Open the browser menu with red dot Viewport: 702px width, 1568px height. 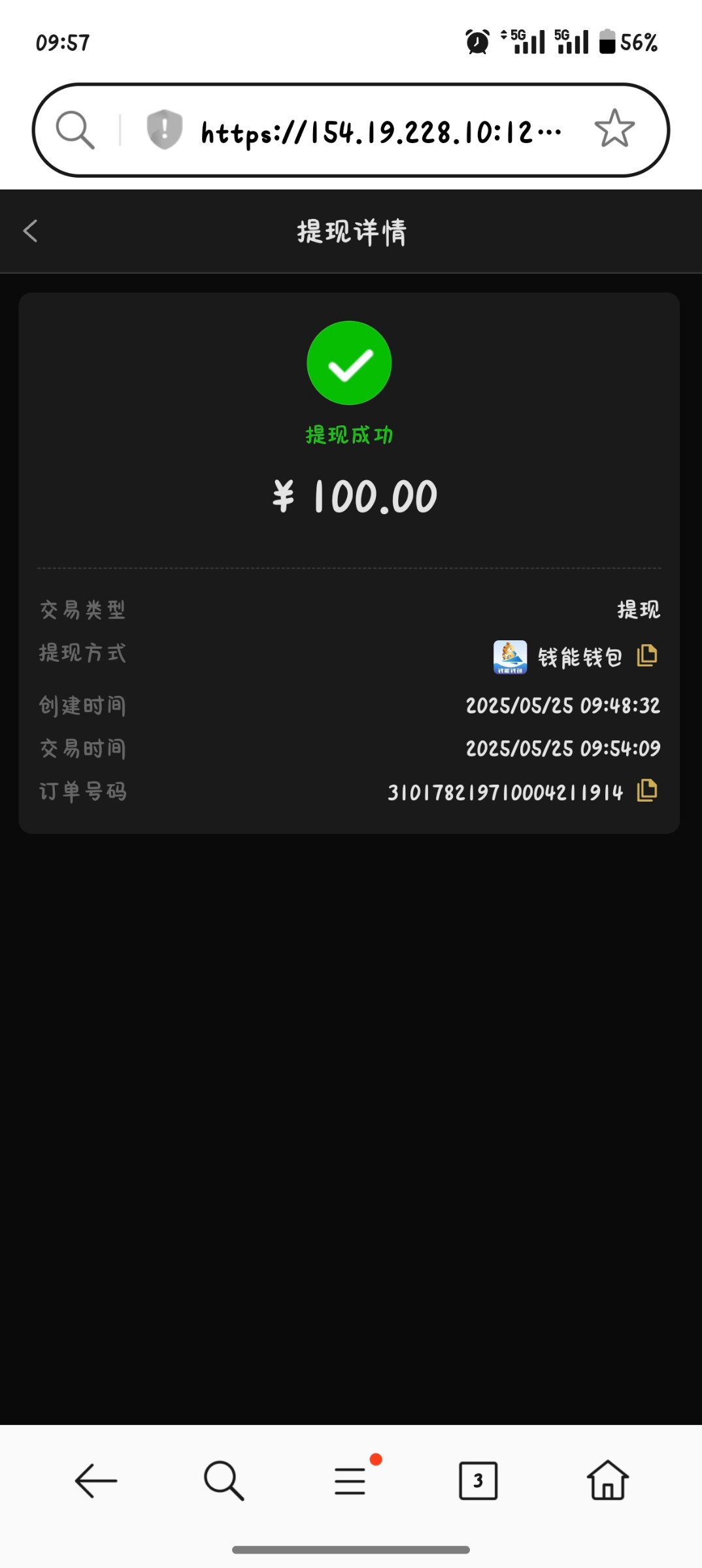point(352,1479)
